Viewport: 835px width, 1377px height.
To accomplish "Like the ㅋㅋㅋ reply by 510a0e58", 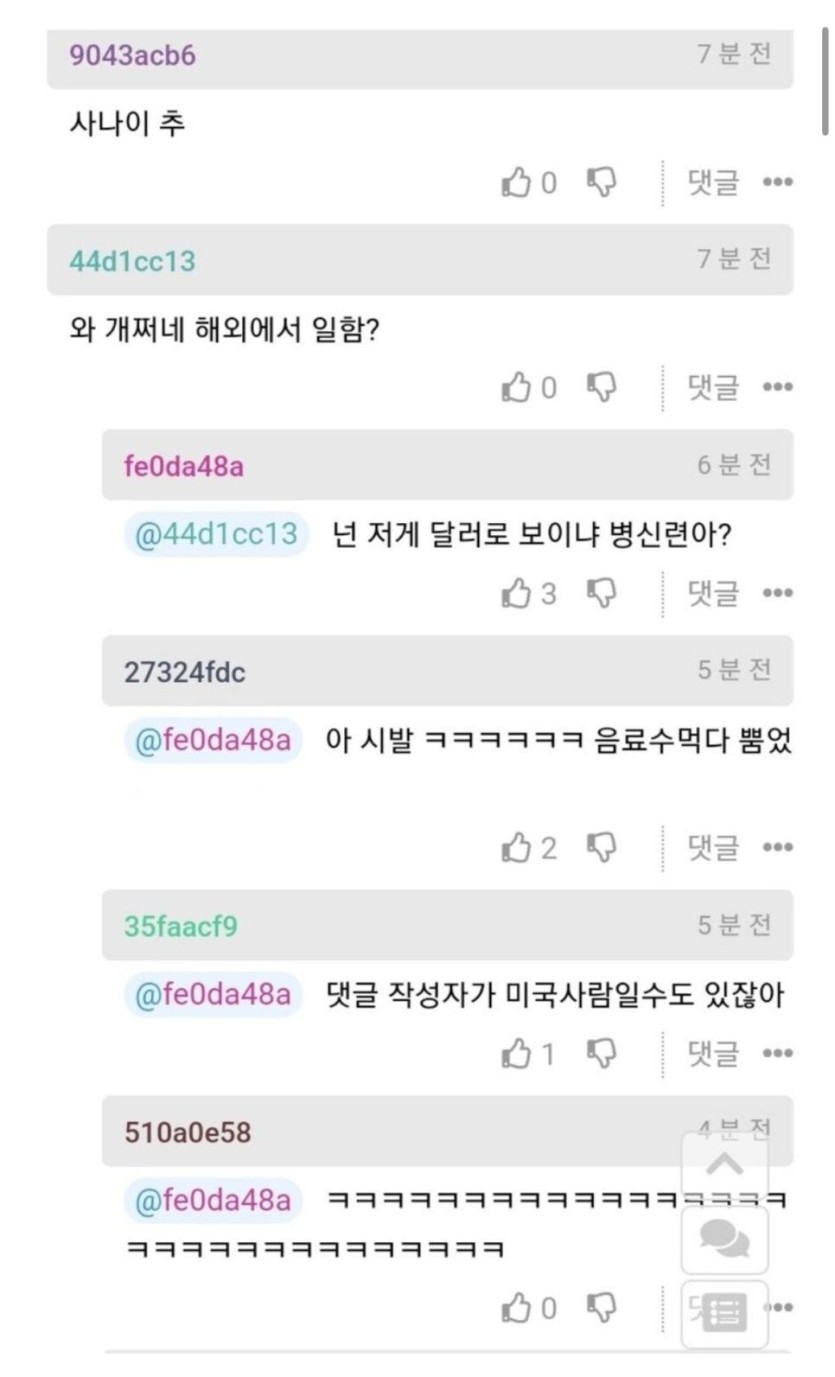I will pos(515,1308).
